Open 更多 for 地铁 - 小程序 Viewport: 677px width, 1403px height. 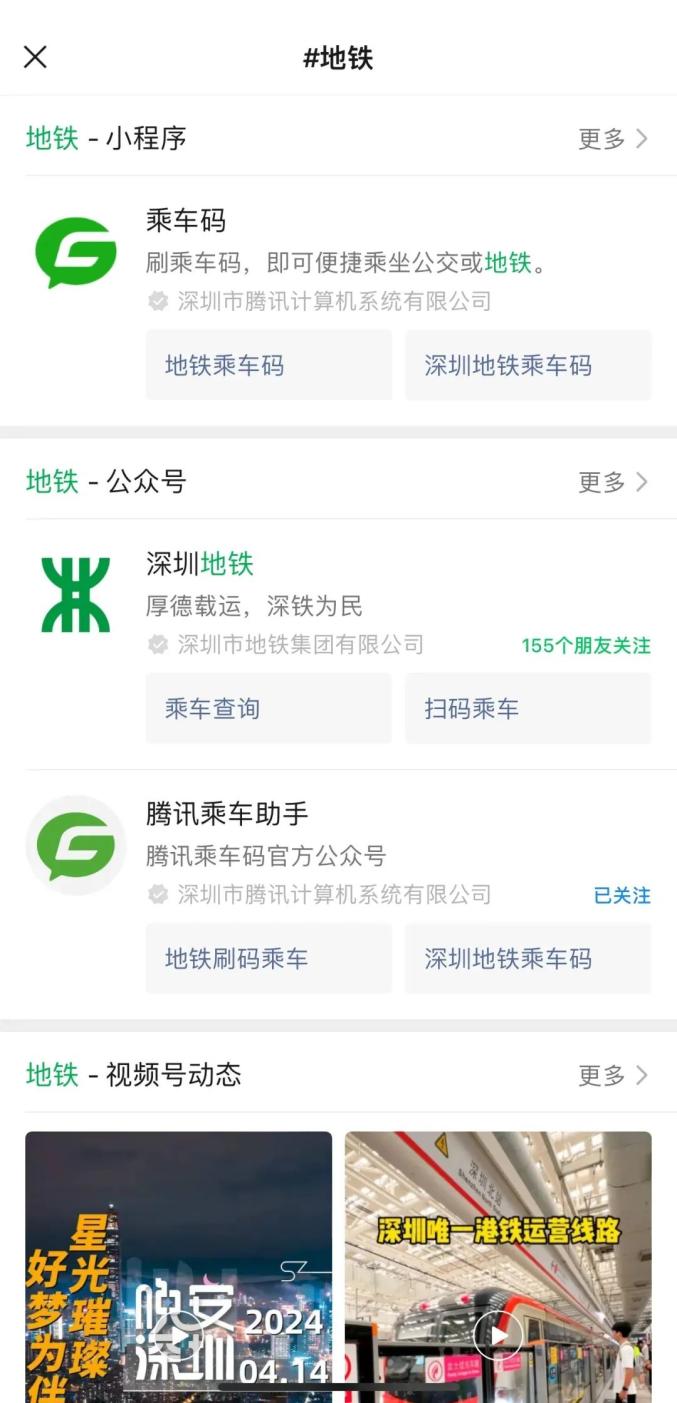[x=613, y=139]
